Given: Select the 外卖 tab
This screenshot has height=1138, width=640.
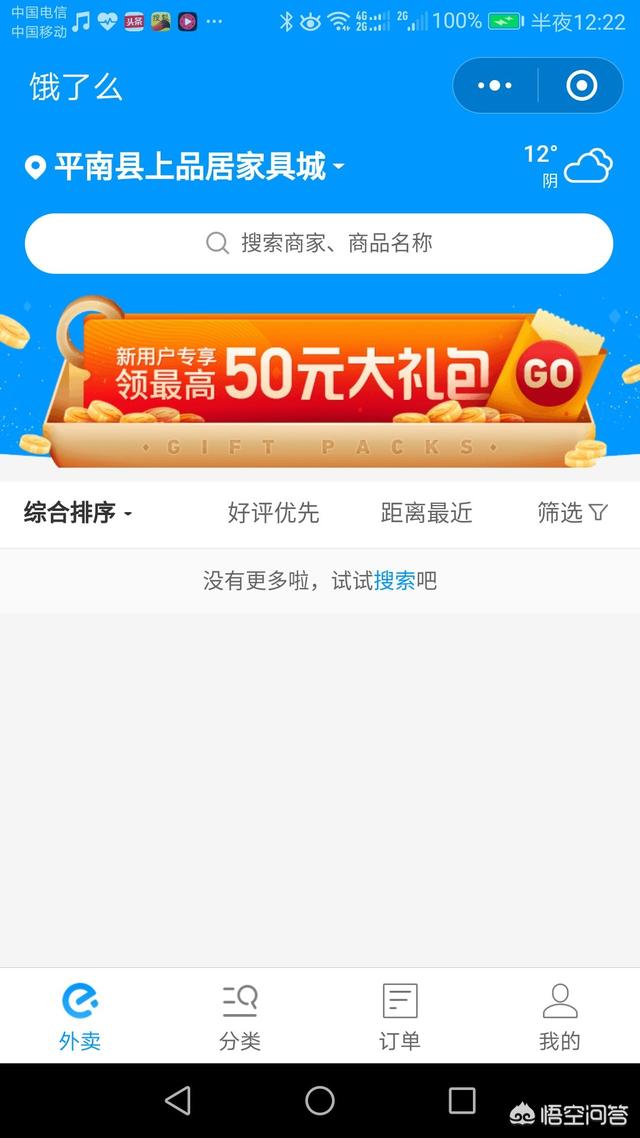Looking at the screenshot, I should [80, 1016].
